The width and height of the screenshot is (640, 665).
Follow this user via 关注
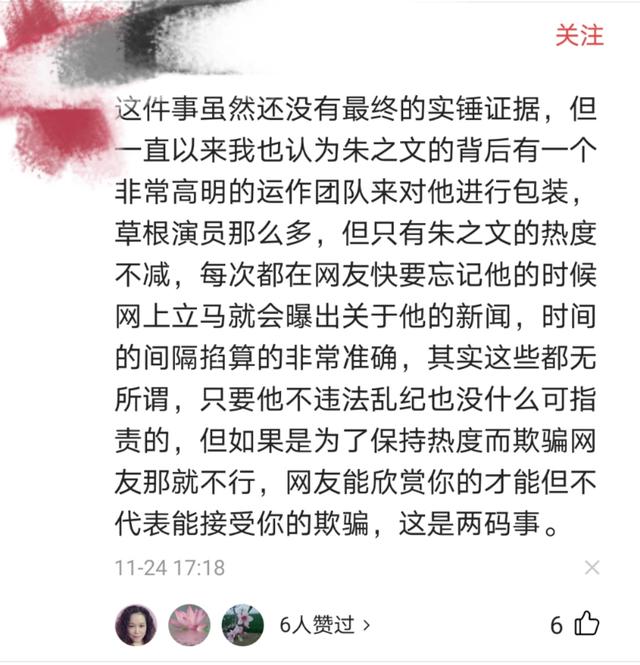coord(580,35)
